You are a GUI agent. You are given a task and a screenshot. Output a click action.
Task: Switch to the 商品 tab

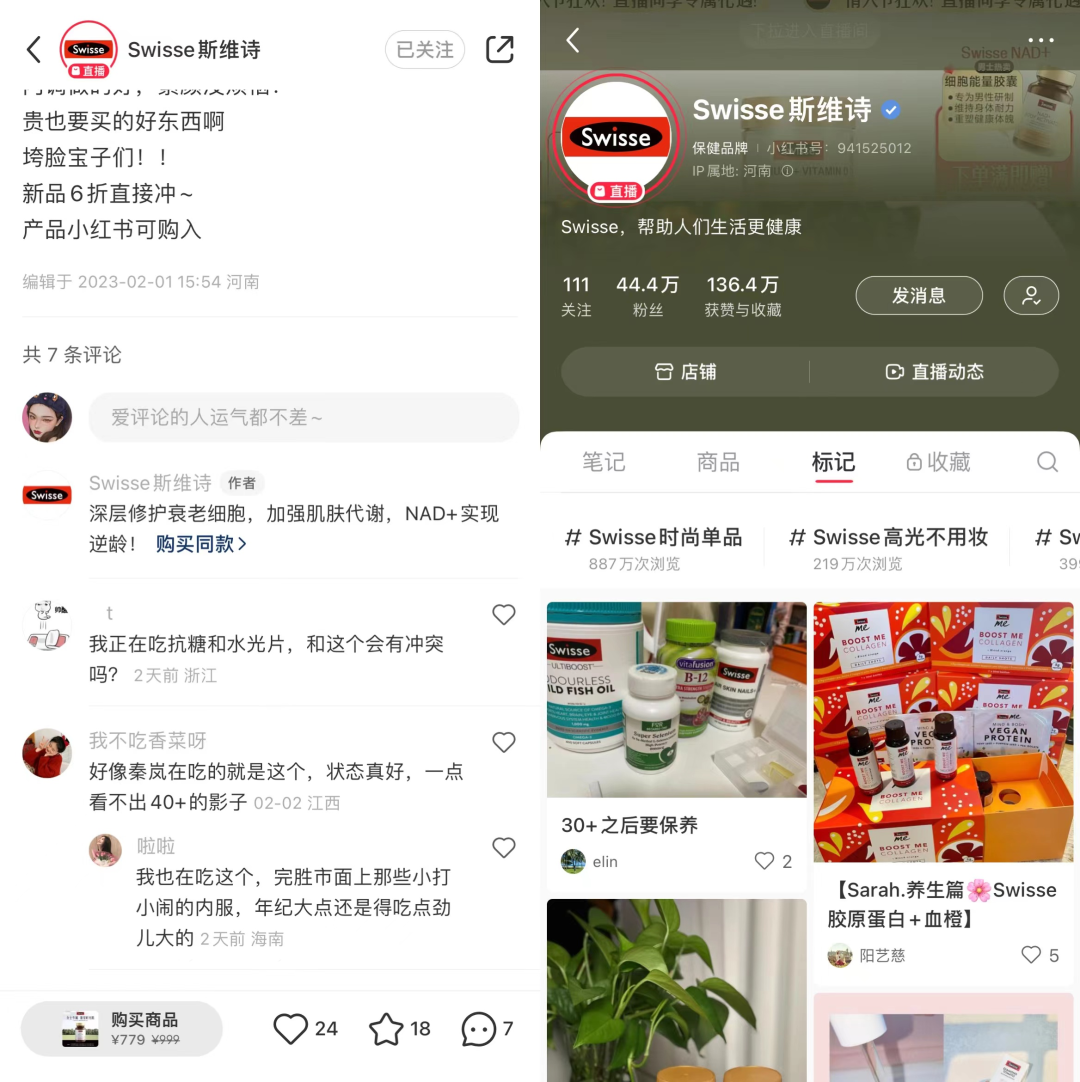click(718, 462)
